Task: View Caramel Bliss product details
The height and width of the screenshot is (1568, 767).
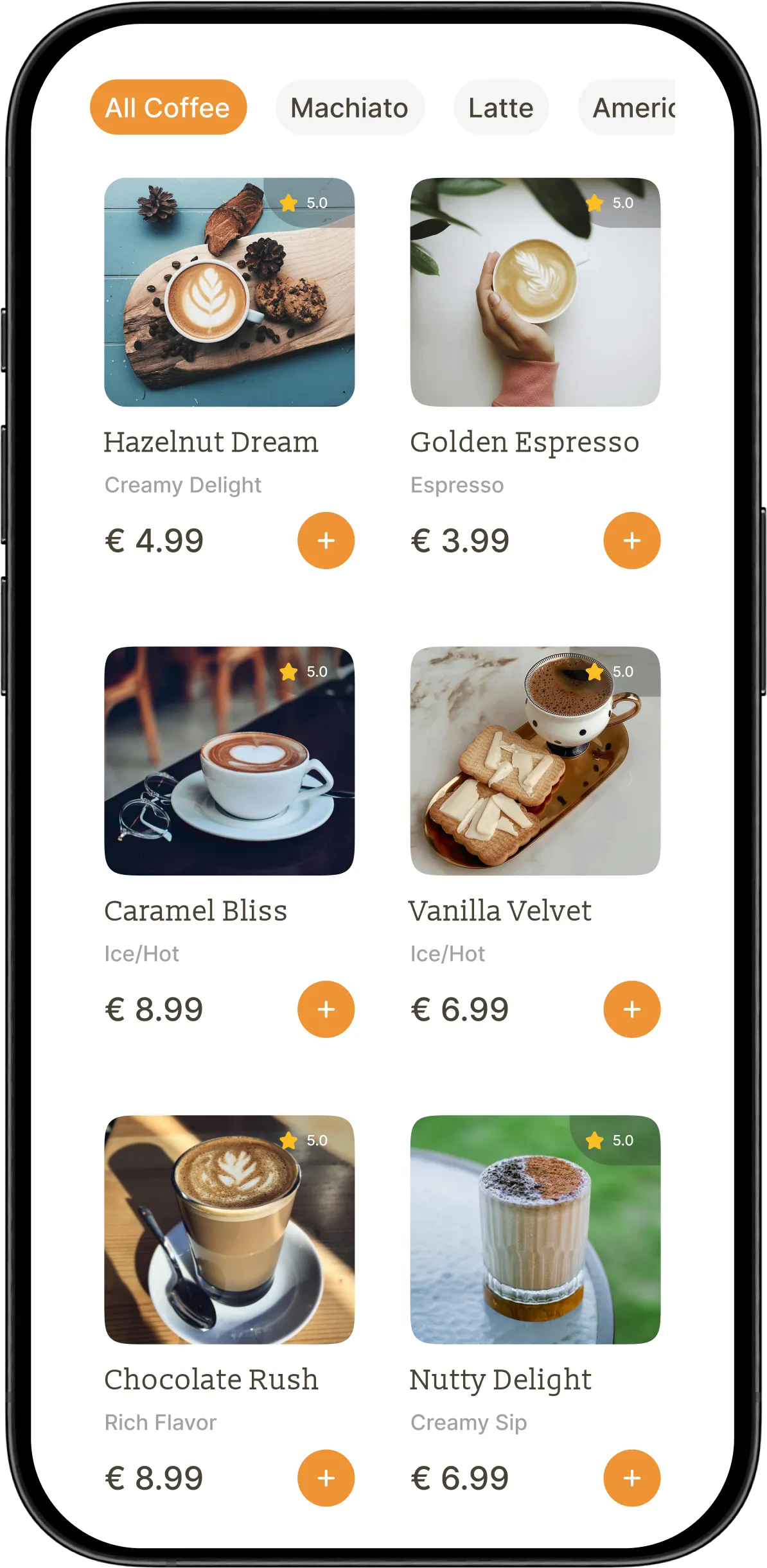Action: click(x=229, y=761)
